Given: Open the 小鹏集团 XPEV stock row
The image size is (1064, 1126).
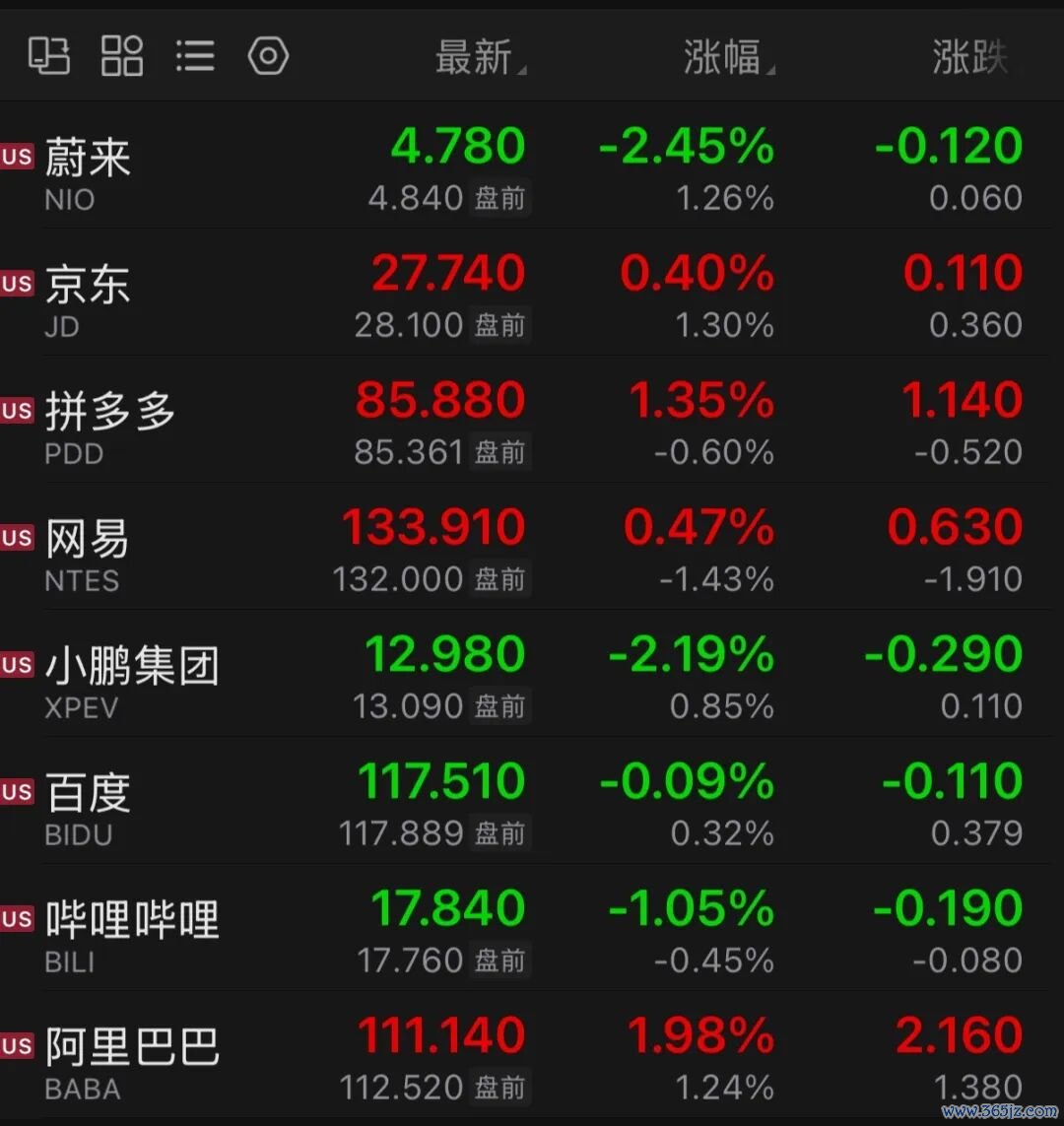Looking at the screenshot, I should (x=532, y=674).
